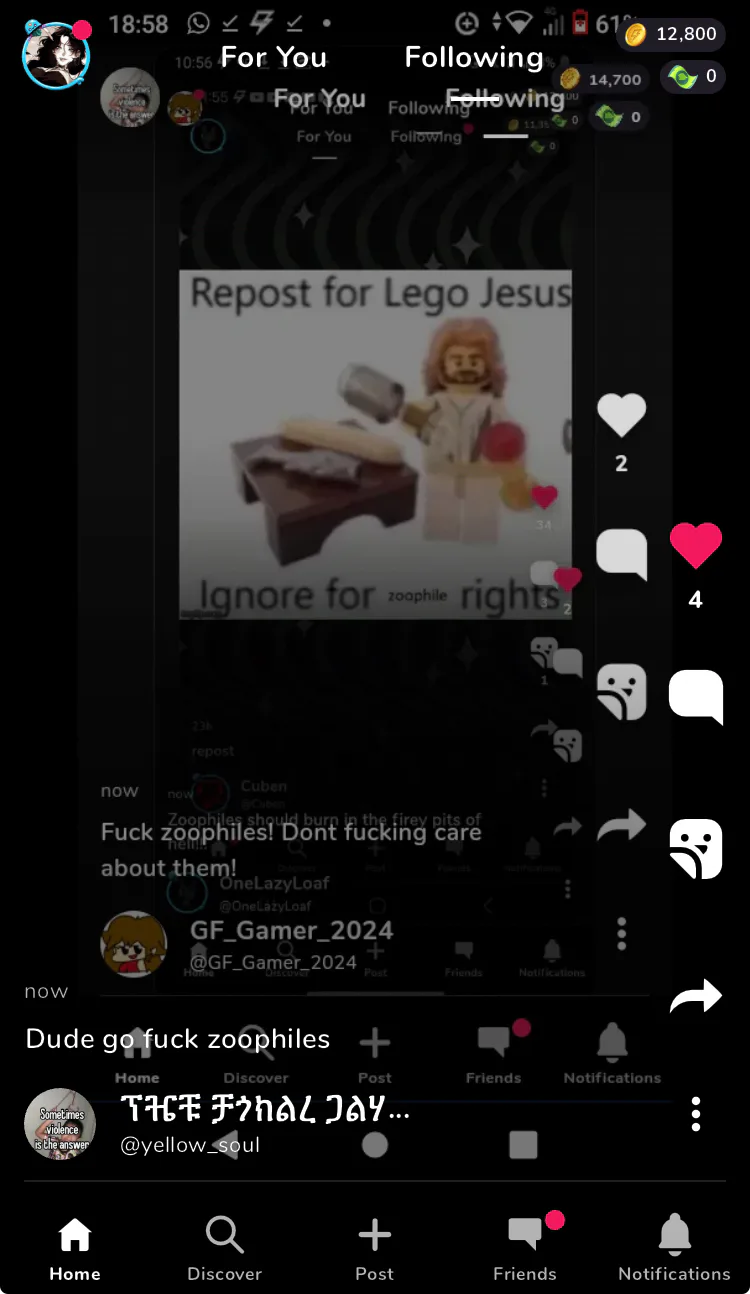Like the post with the red heart
The height and width of the screenshot is (1294, 750).
pyautogui.click(x=696, y=546)
